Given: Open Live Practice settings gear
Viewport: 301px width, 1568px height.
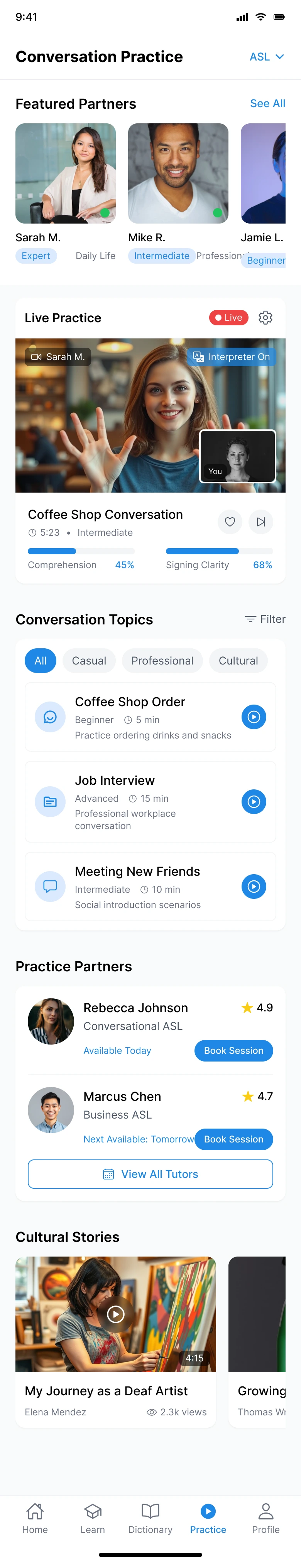Looking at the screenshot, I should click(265, 318).
